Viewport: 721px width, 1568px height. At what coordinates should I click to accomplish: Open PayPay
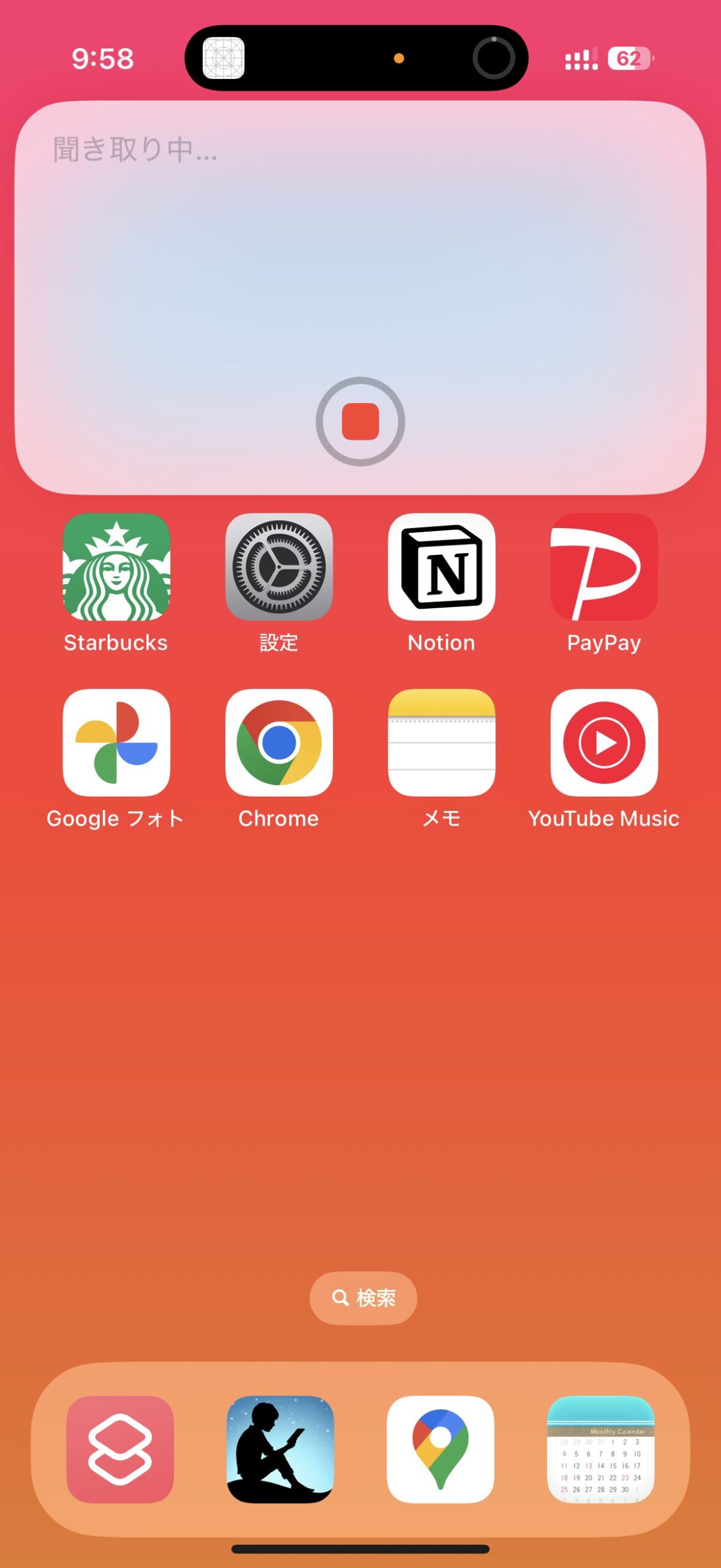tap(604, 567)
